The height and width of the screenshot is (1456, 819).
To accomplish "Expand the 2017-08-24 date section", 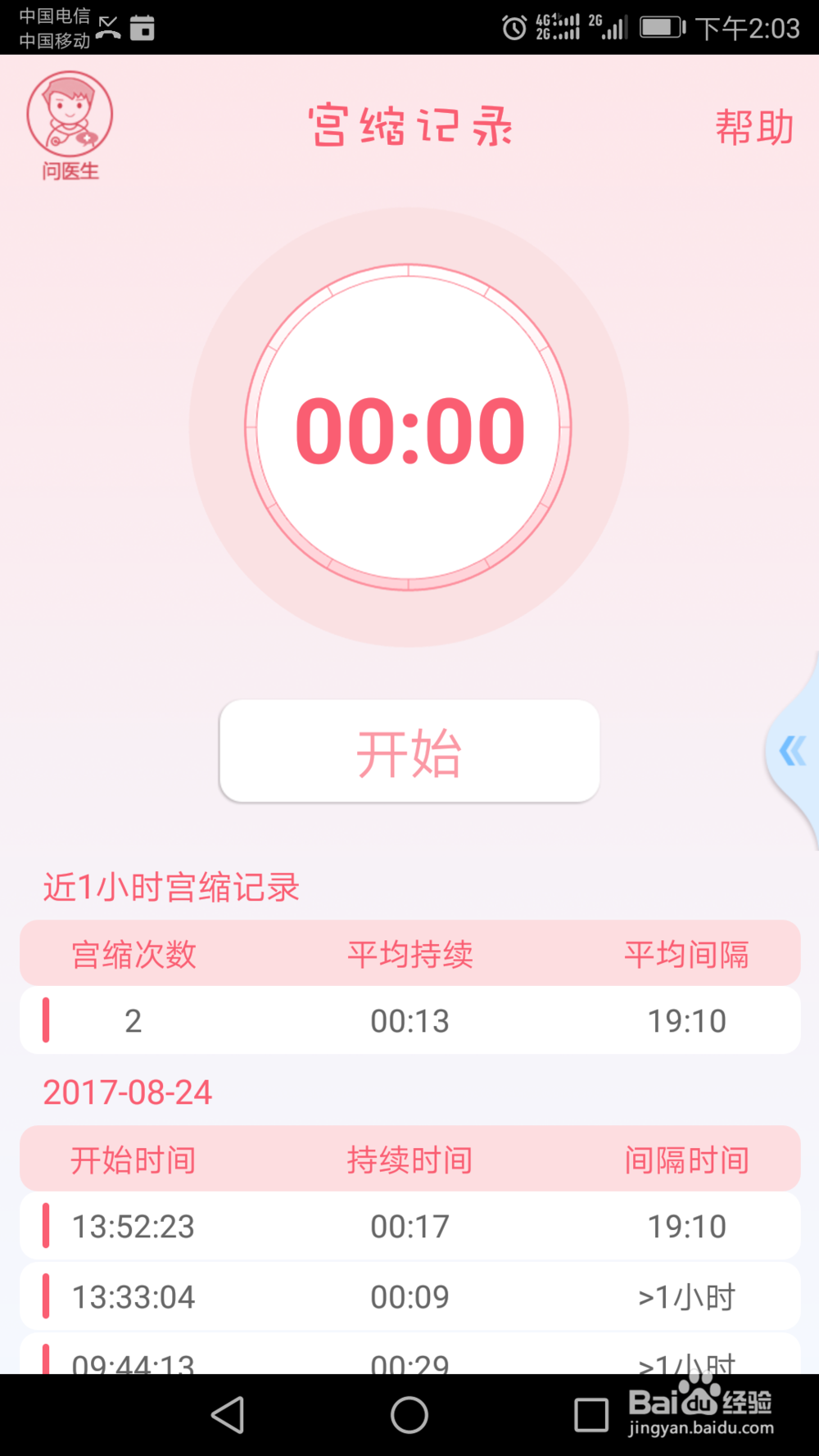I will (x=128, y=1092).
